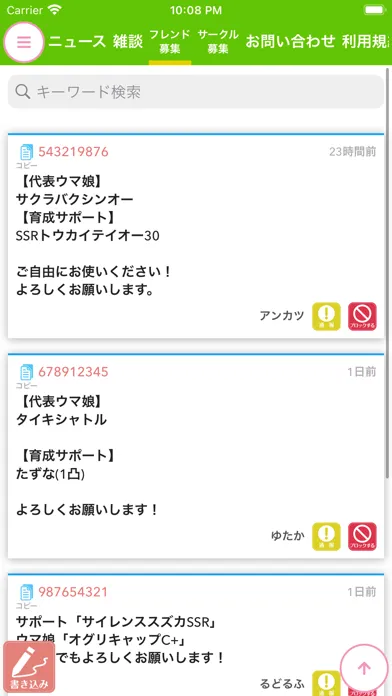392x696 pixels.
Task: Open the hamburger drawer menu
Action: tap(24, 42)
